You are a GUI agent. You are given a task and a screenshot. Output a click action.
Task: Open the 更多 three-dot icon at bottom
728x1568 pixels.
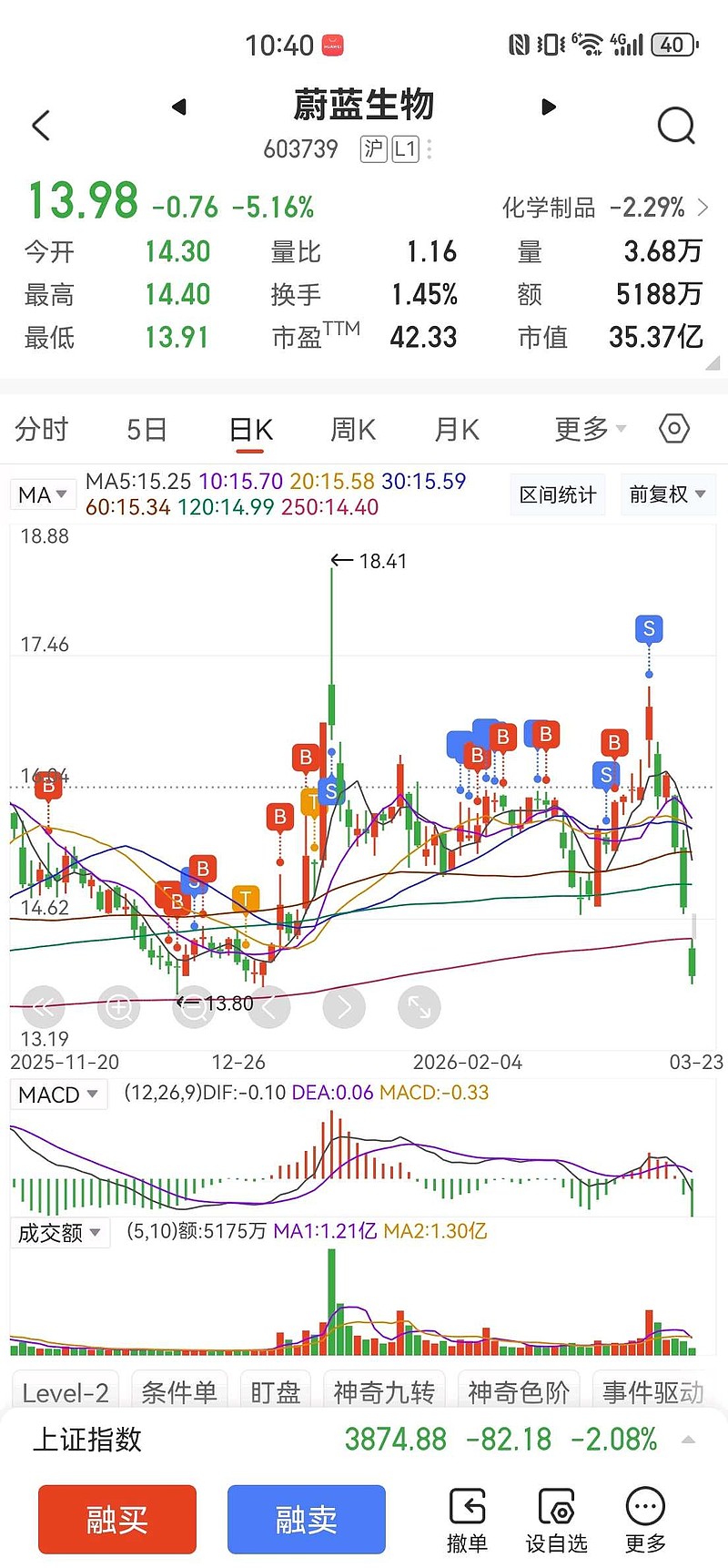(644, 1516)
